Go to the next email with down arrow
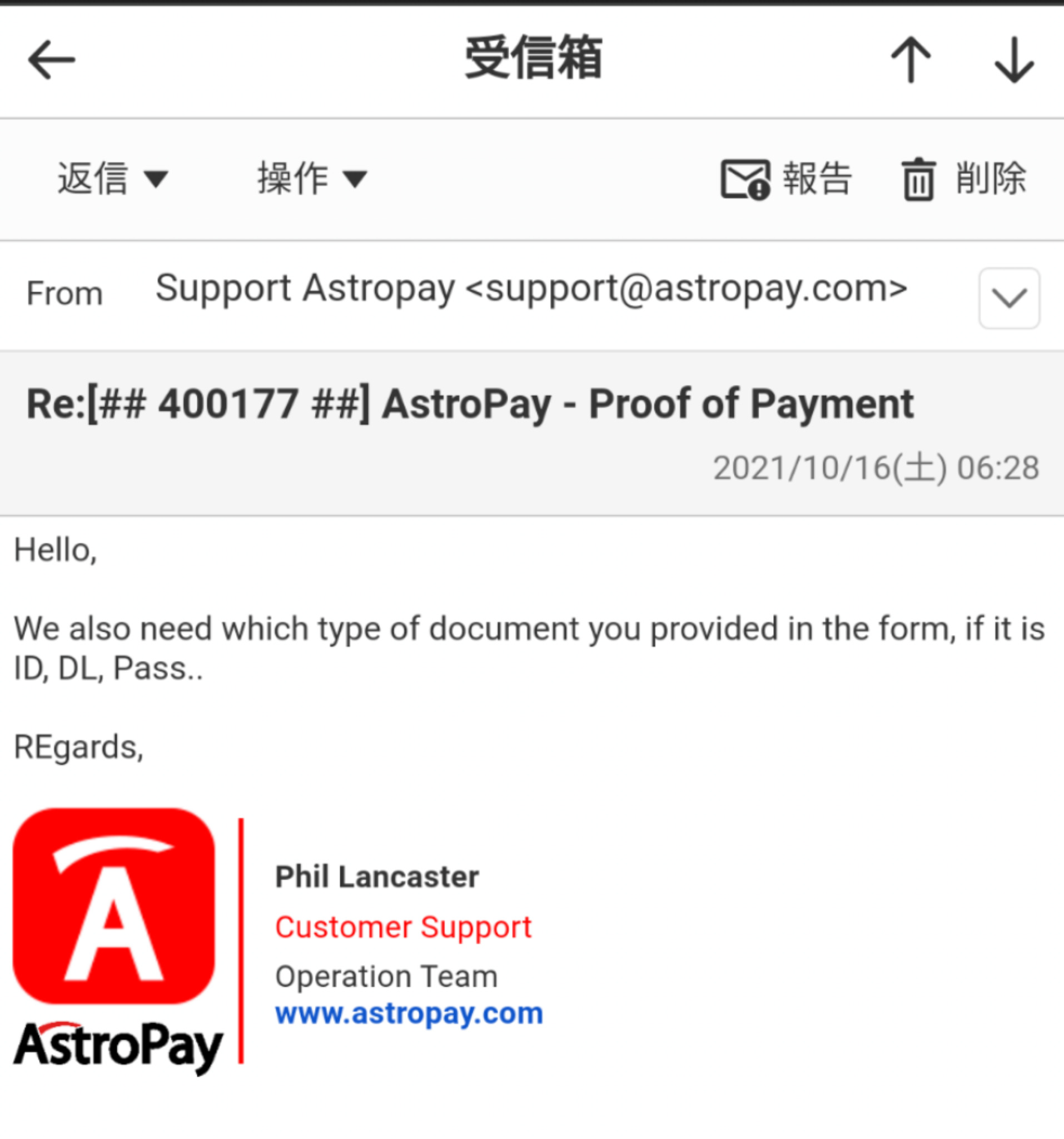 point(1014,60)
